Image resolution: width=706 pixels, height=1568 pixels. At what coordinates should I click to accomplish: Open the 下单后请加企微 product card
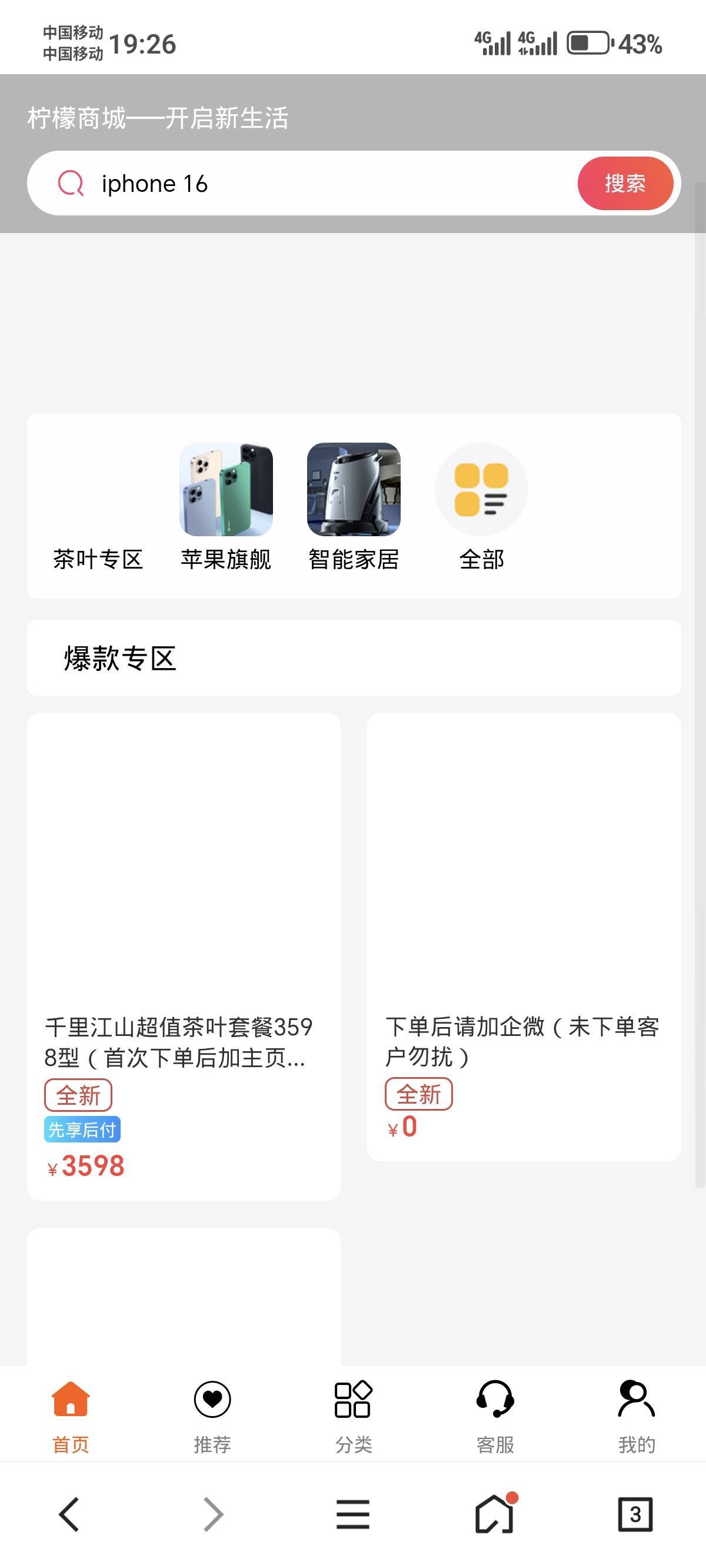pyautogui.click(x=524, y=938)
